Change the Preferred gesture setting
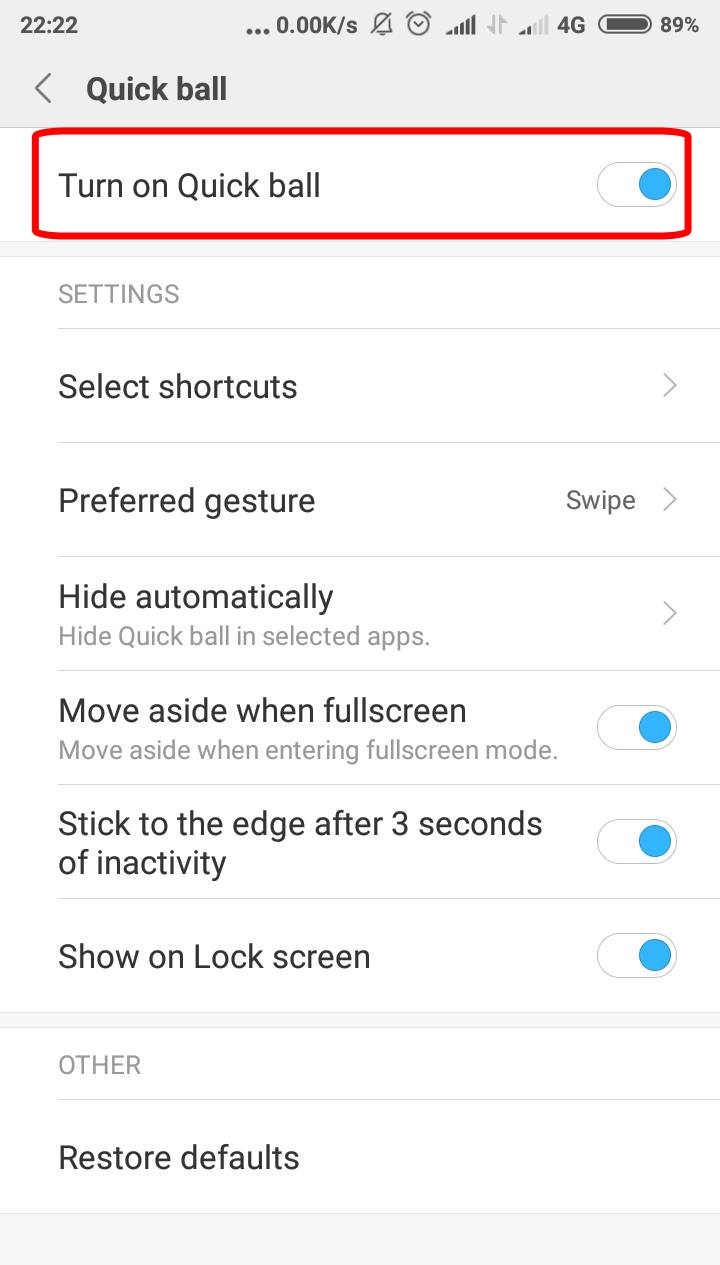The height and width of the screenshot is (1265, 720). [x=360, y=500]
